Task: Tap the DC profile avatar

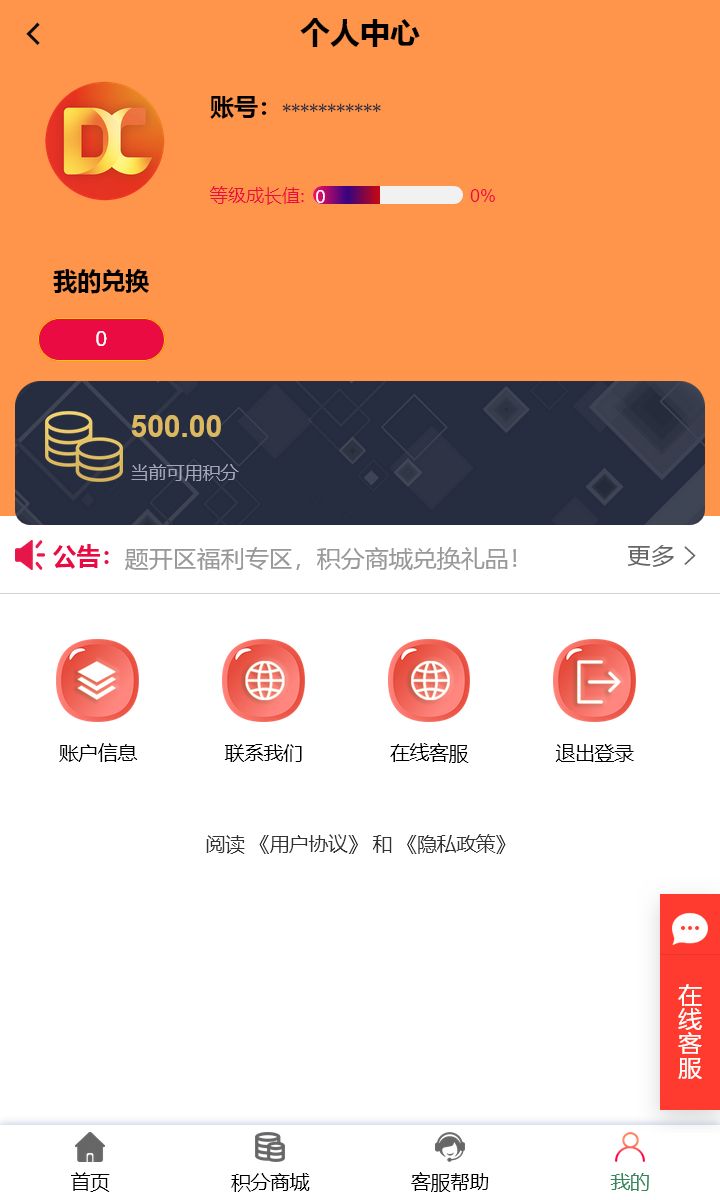Action: pos(105,142)
